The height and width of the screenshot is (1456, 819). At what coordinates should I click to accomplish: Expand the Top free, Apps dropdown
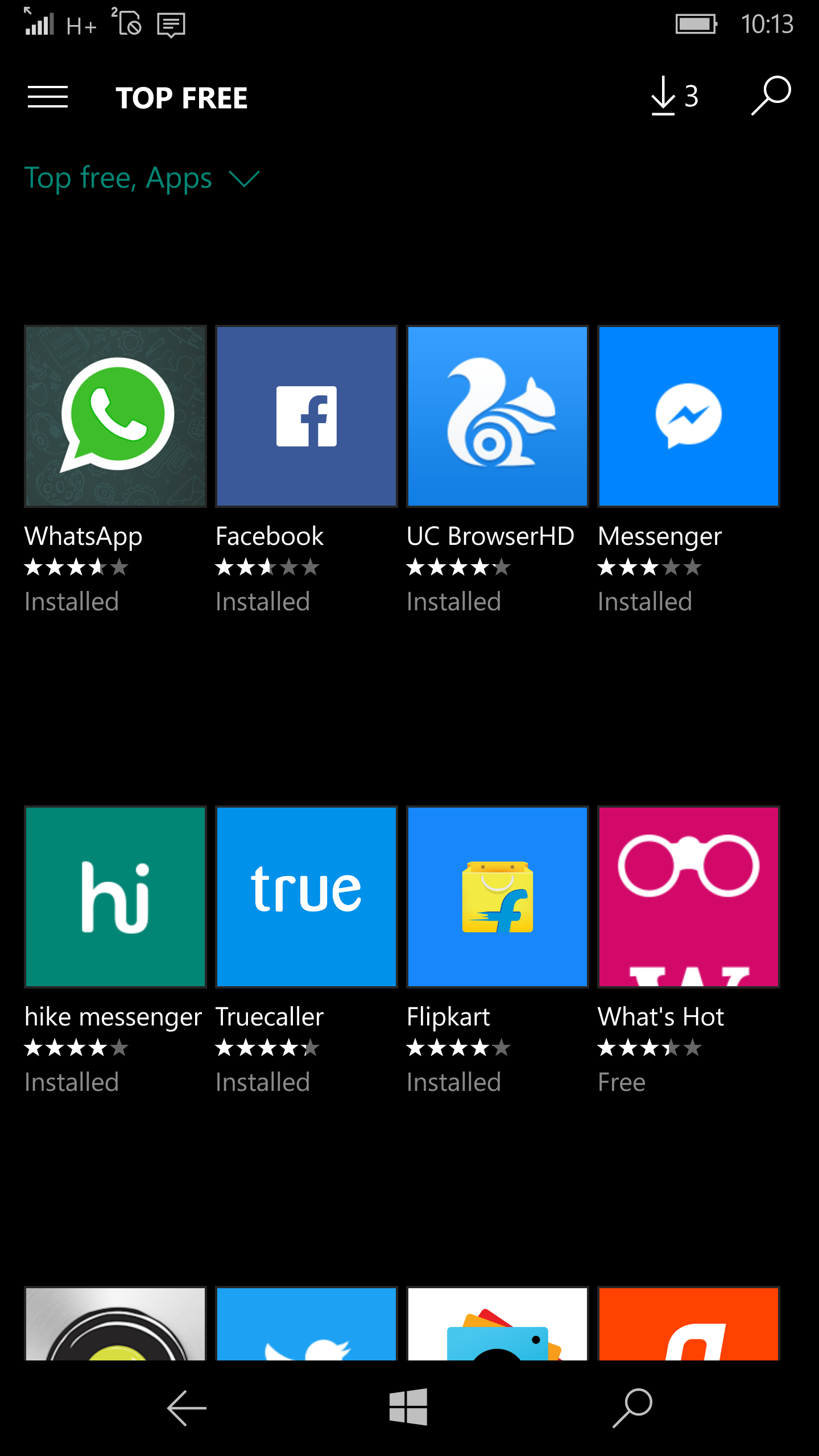pyautogui.click(x=142, y=178)
